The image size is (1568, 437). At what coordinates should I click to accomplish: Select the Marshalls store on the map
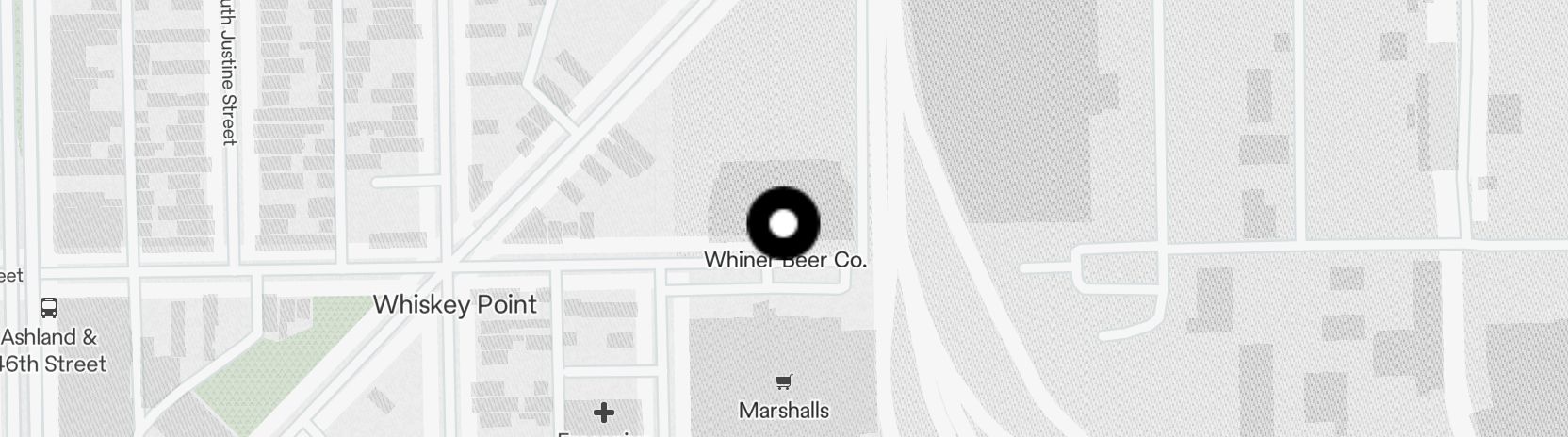pyautogui.click(x=783, y=382)
